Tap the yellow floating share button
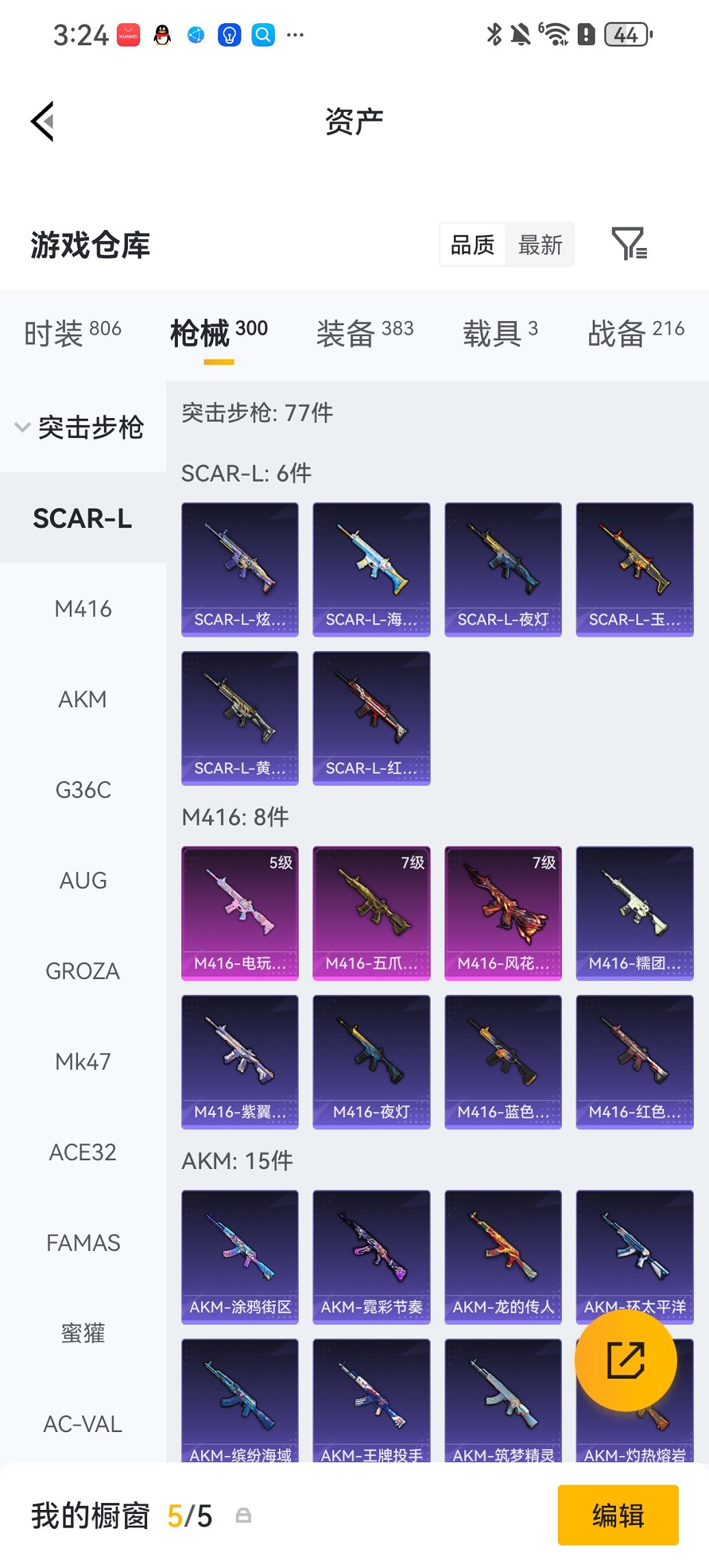709x1568 pixels. (x=625, y=1360)
